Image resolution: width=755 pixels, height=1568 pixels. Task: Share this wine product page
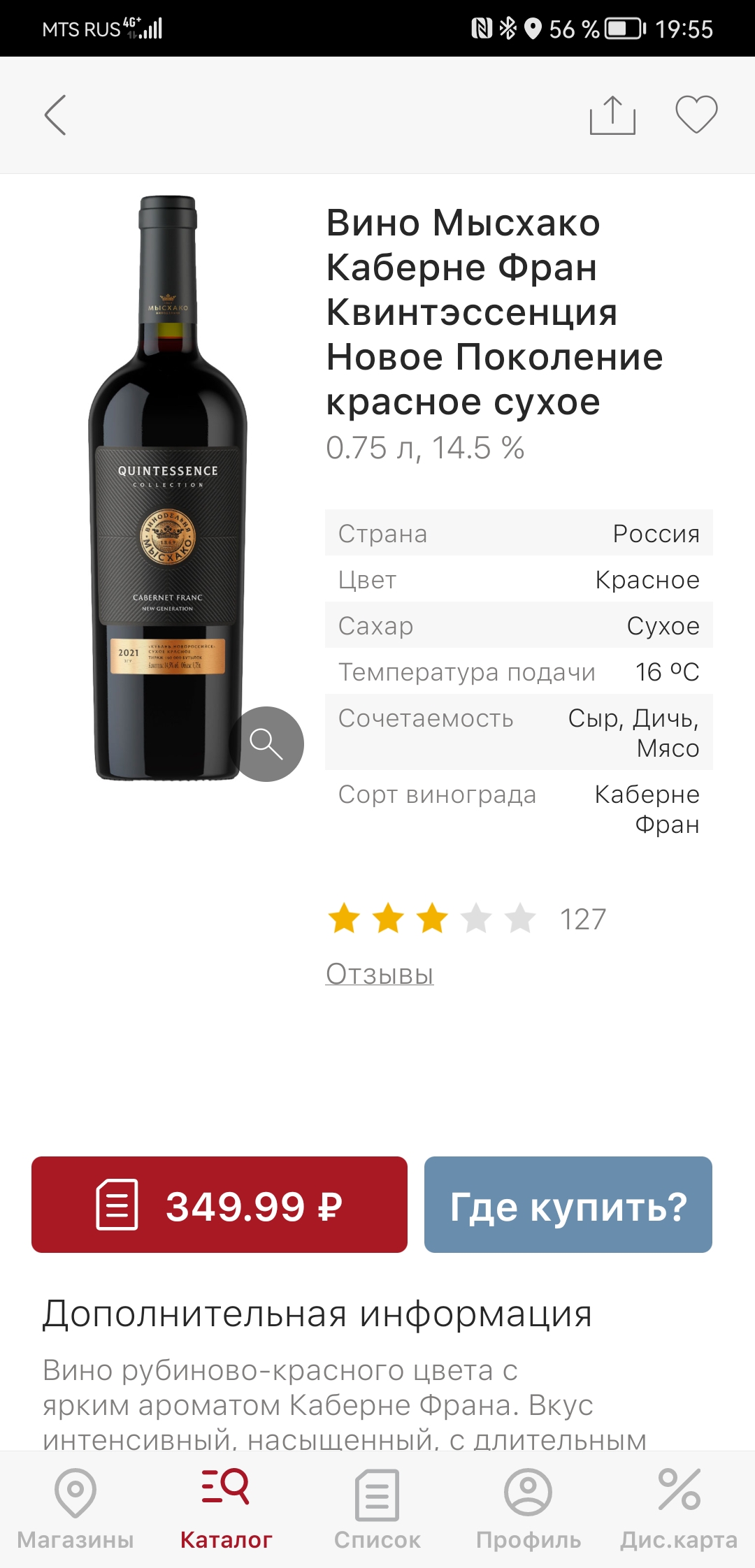[612, 115]
